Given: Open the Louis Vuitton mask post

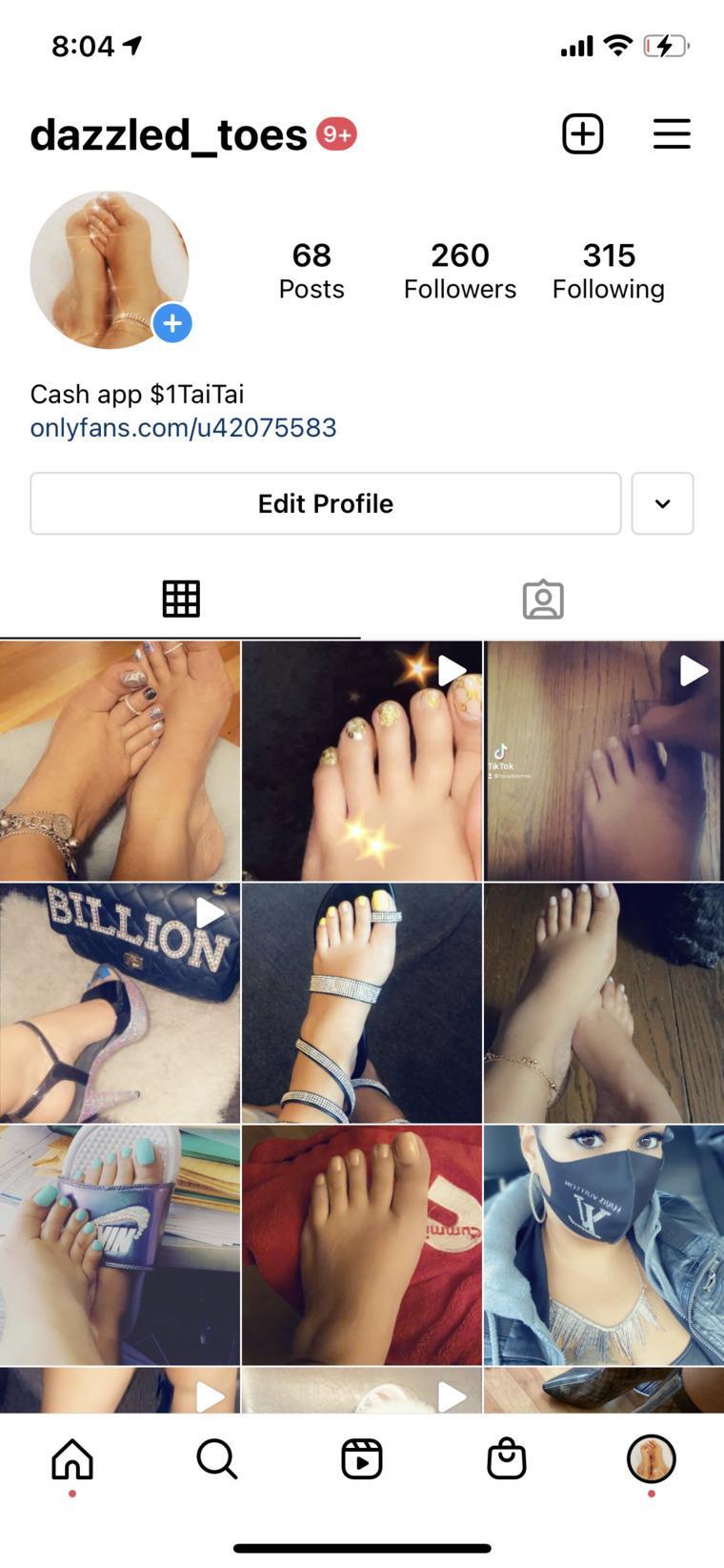Looking at the screenshot, I should [x=604, y=1245].
